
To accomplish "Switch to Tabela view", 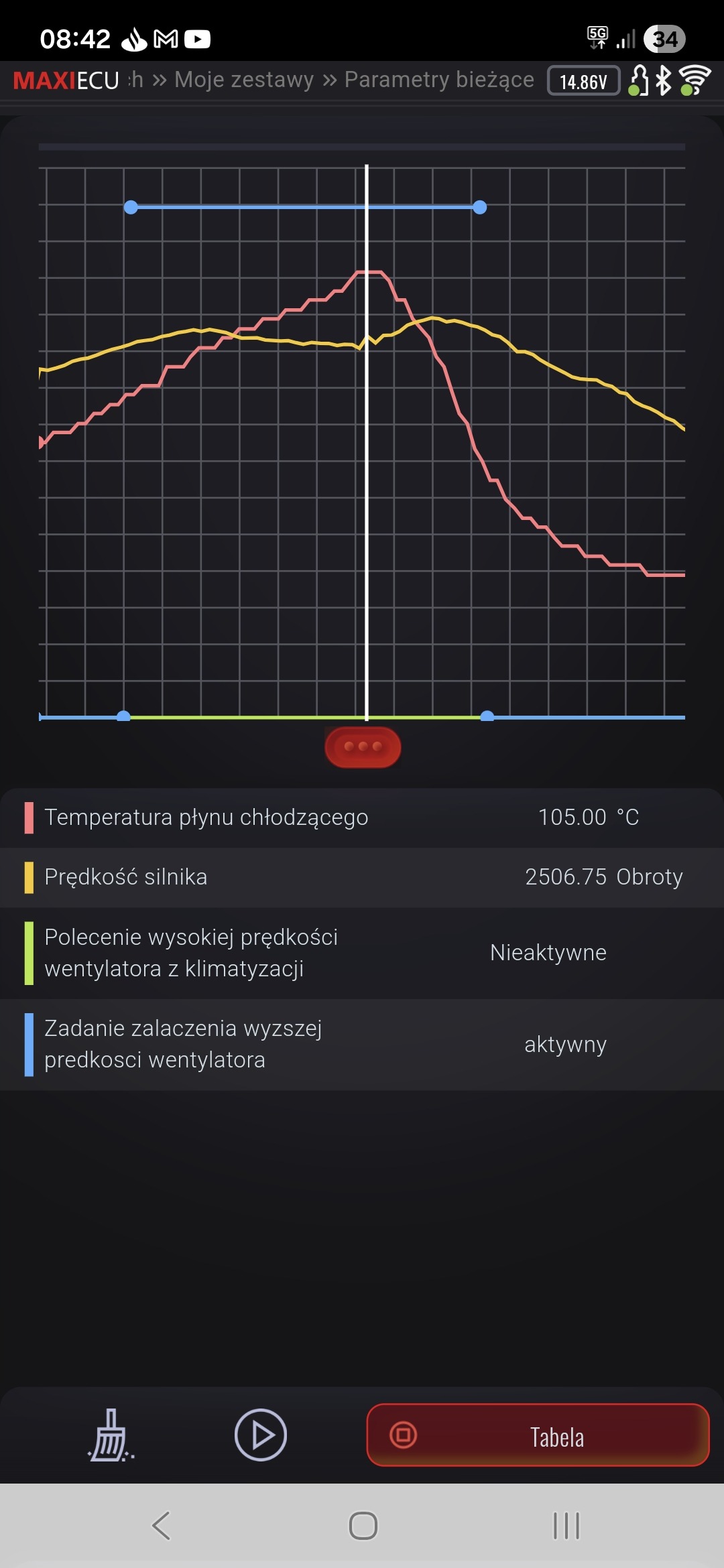I will pyautogui.click(x=538, y=1435).
